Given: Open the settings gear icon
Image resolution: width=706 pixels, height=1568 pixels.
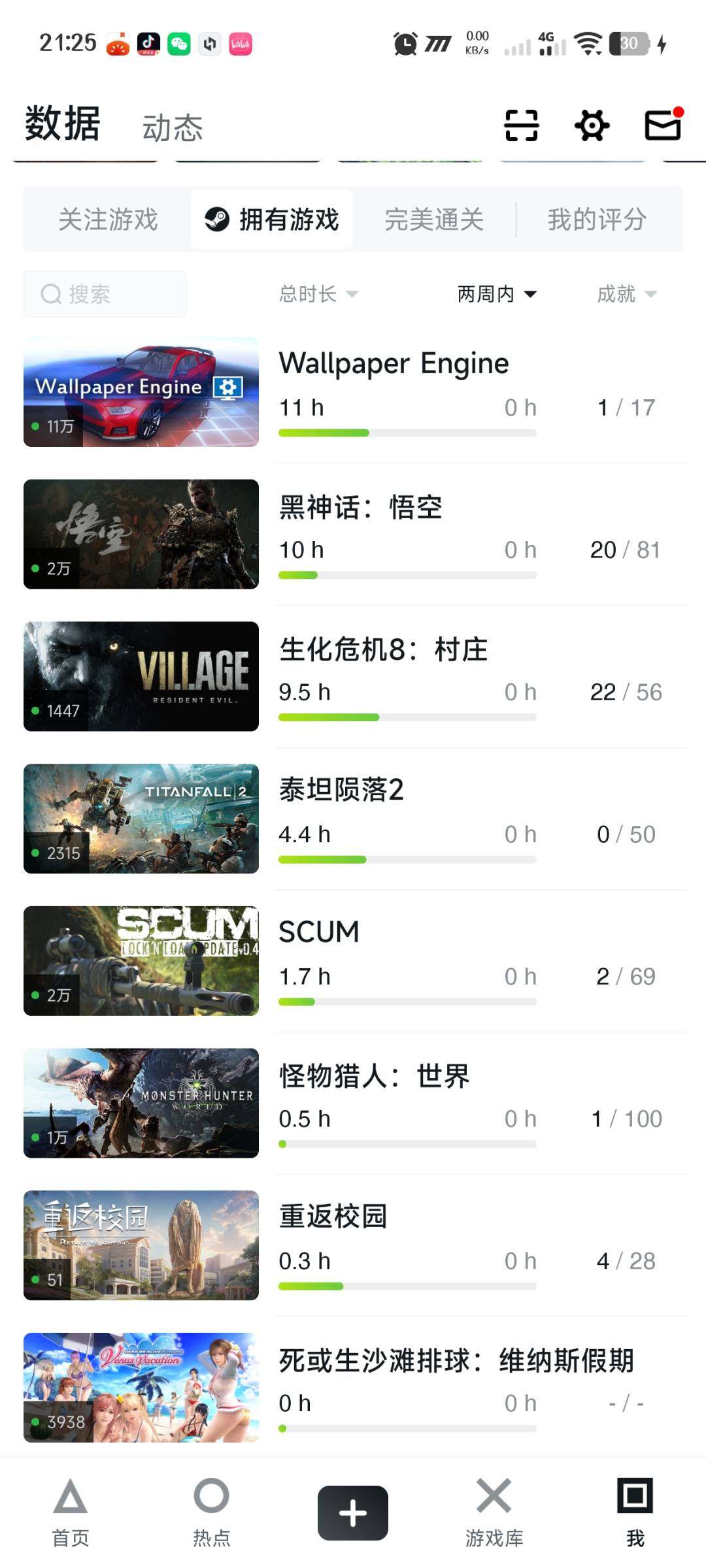Looking at the screenshot, I should coord(592,125).
